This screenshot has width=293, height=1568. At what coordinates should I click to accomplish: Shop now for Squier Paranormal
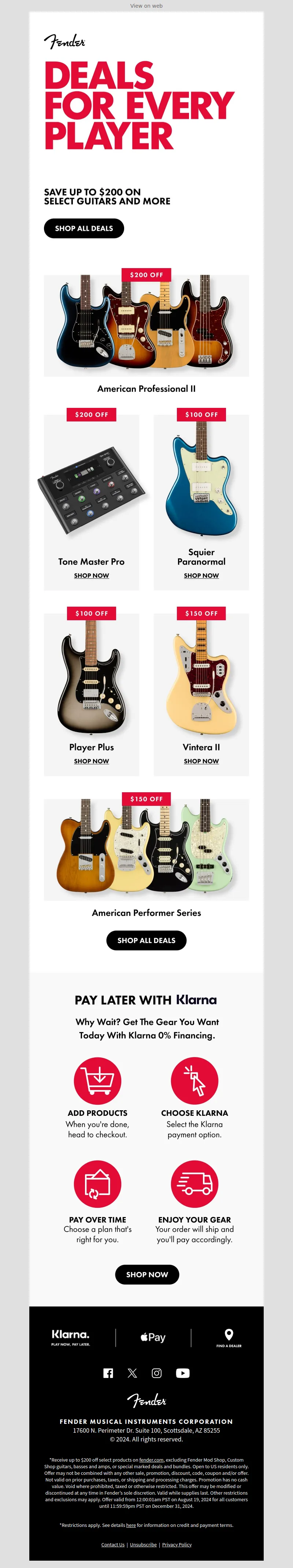click(201, 575)
